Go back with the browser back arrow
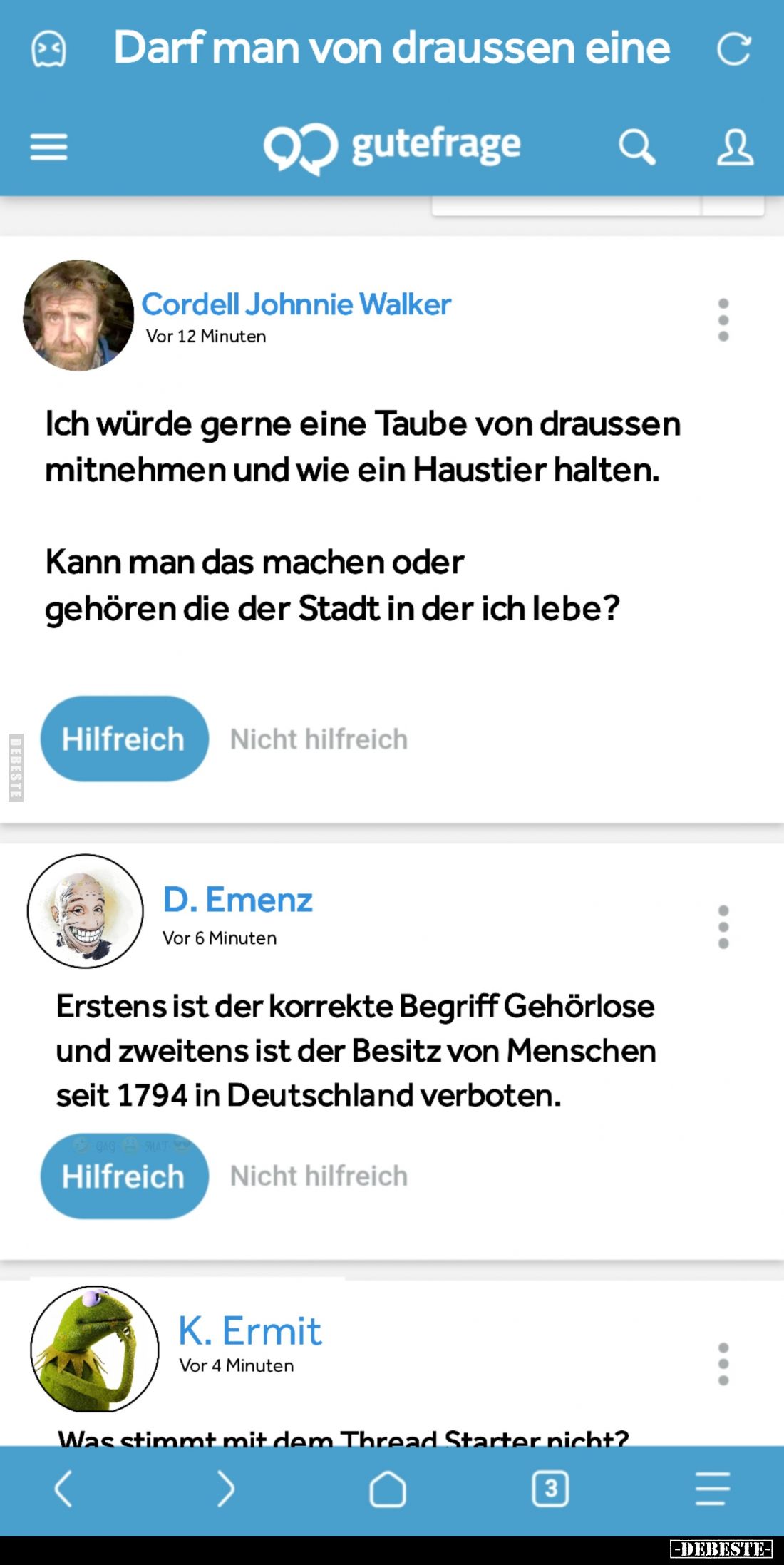 coord(63,1489)
